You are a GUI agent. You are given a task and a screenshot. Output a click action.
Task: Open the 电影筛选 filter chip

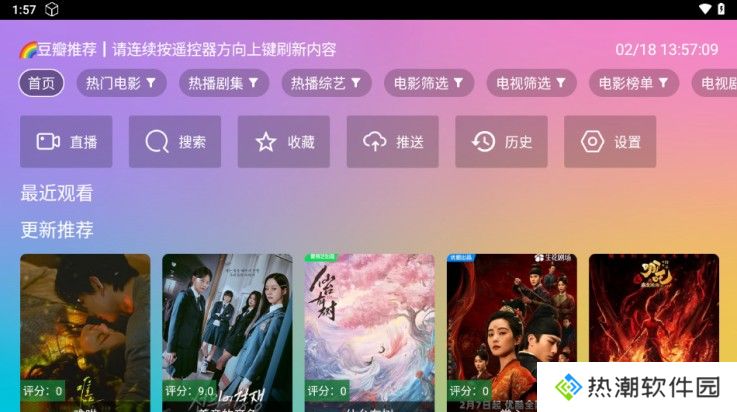click(429, 83)
